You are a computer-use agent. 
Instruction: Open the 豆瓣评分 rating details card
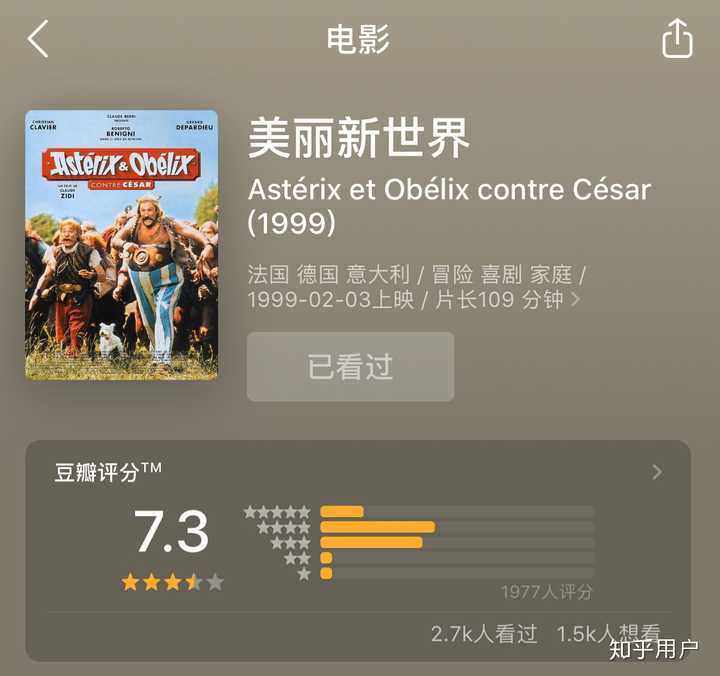pyautogui.click(x=656, y=472)
